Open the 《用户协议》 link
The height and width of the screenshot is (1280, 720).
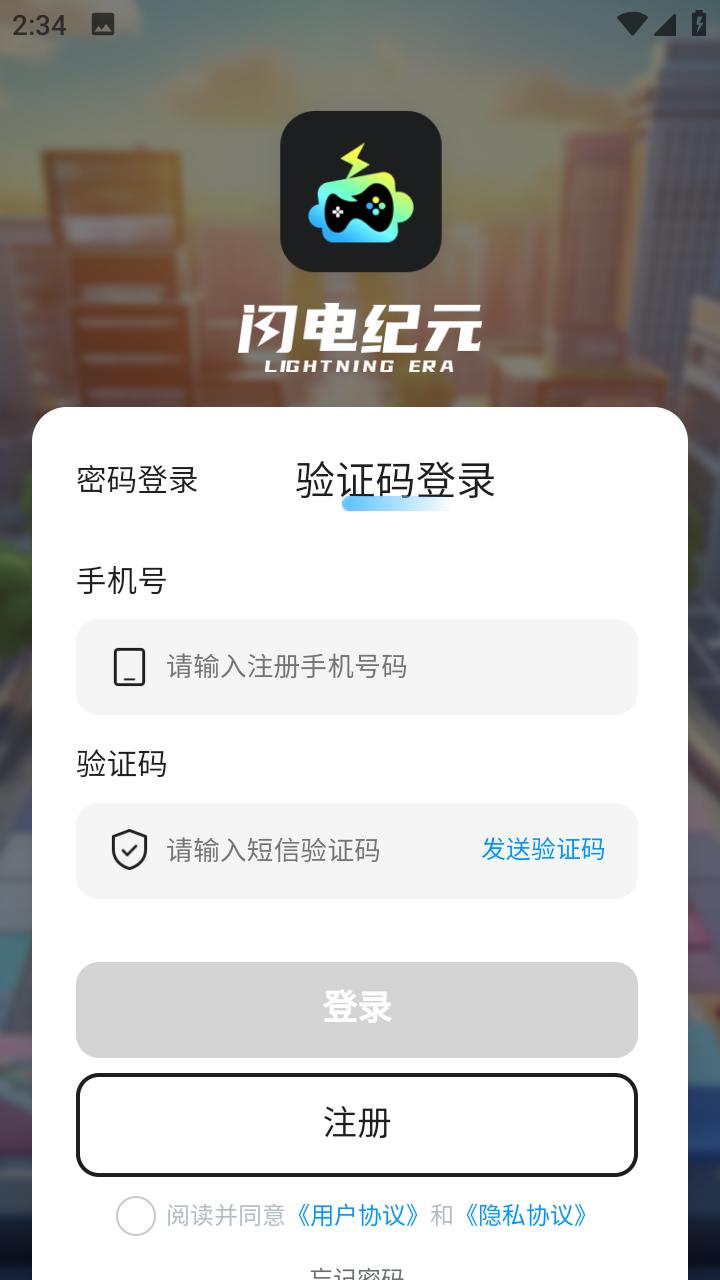coord(359,1216)
